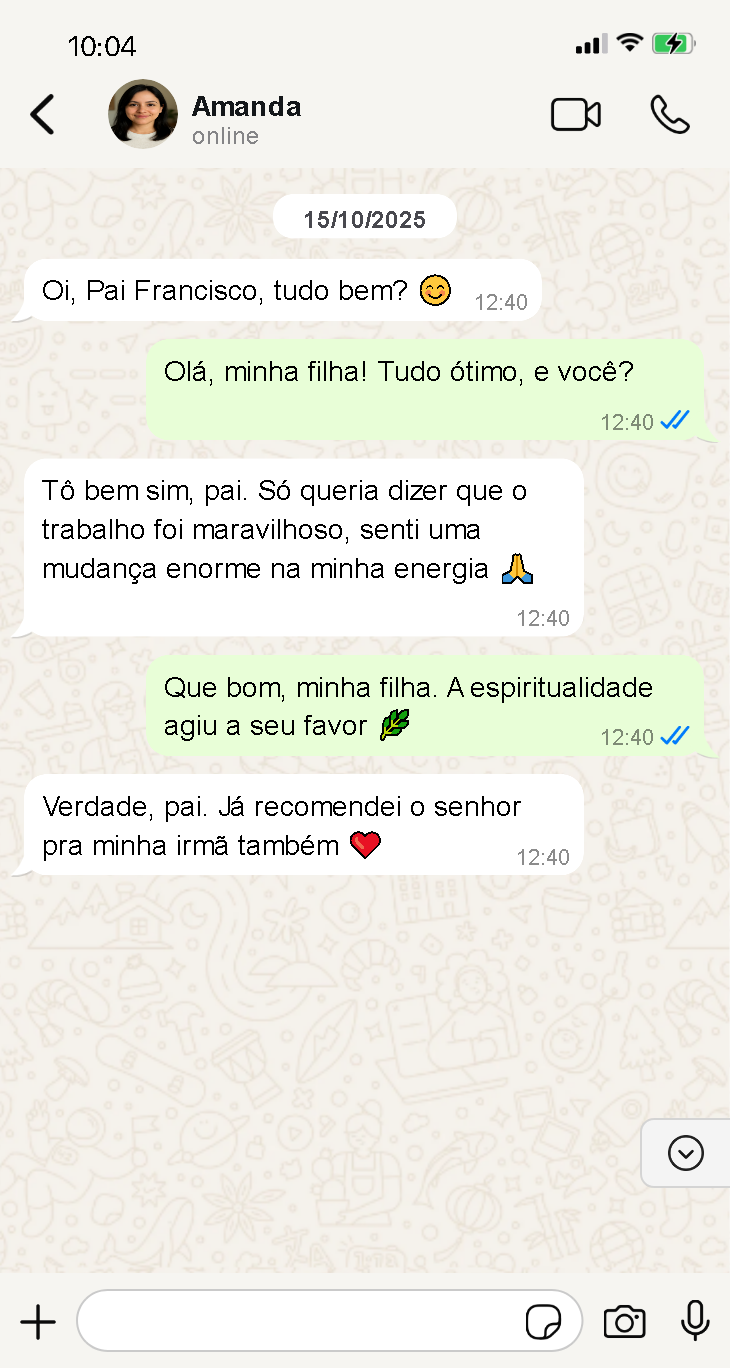Go back to the chat list

click(42, 115)
